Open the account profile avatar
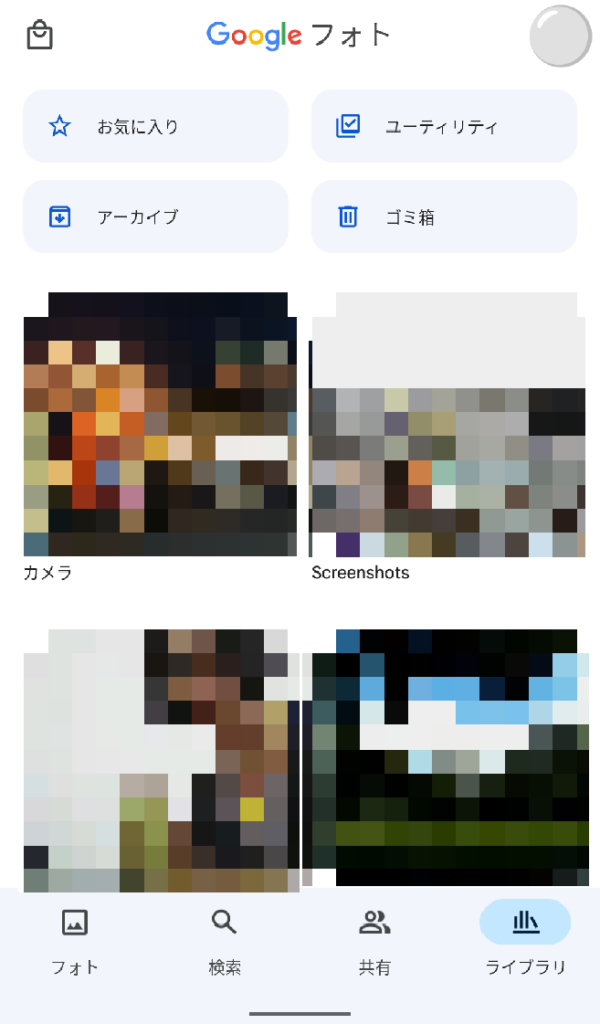Screen dimensions: 600x1024 pos(560,36)
